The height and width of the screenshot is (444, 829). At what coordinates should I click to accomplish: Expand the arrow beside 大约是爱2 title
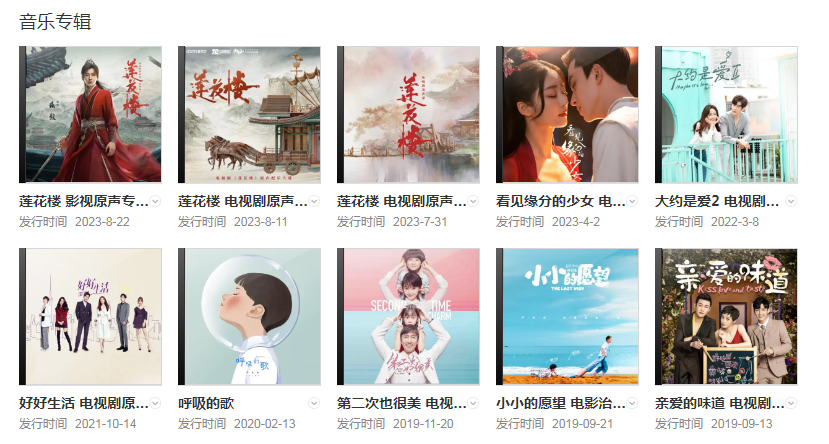click(x=792, y=201)
